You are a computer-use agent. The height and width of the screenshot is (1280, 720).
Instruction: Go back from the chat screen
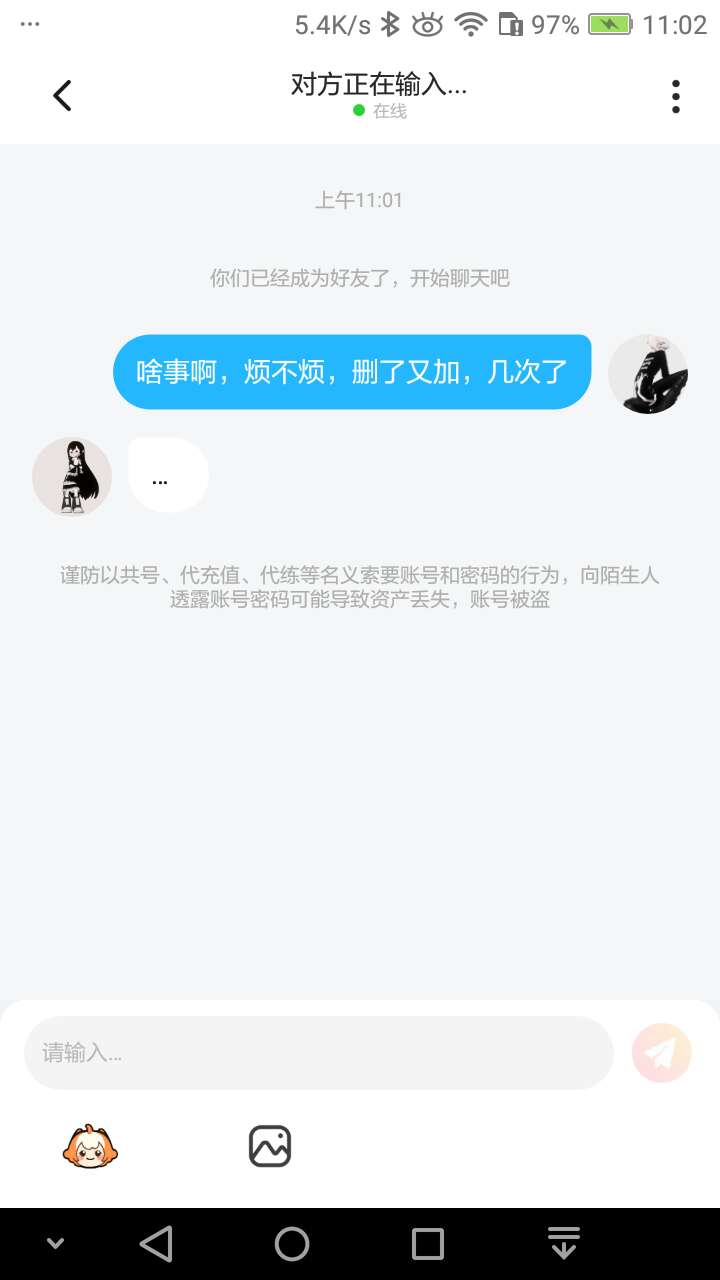(x=62, y=96)
